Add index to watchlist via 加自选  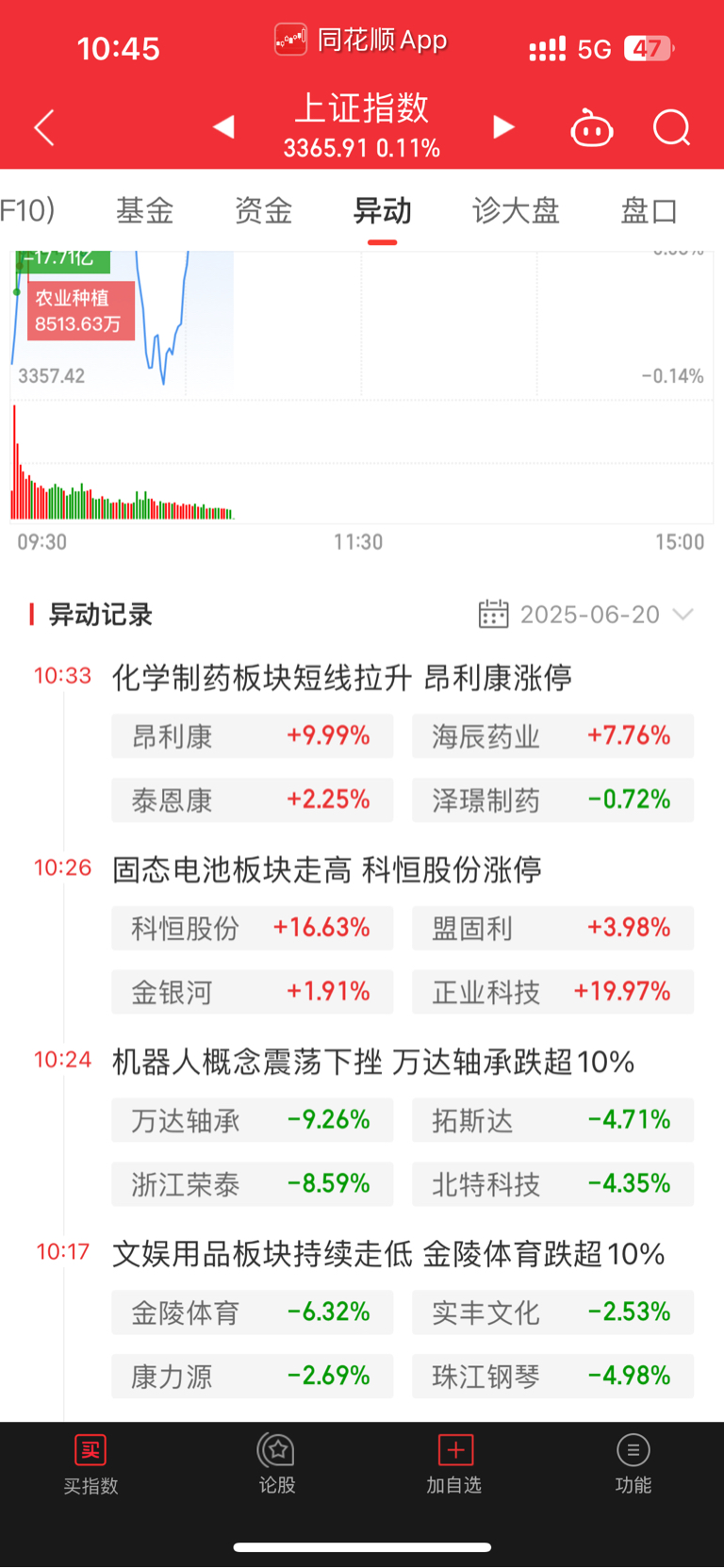pos(454,1464)
